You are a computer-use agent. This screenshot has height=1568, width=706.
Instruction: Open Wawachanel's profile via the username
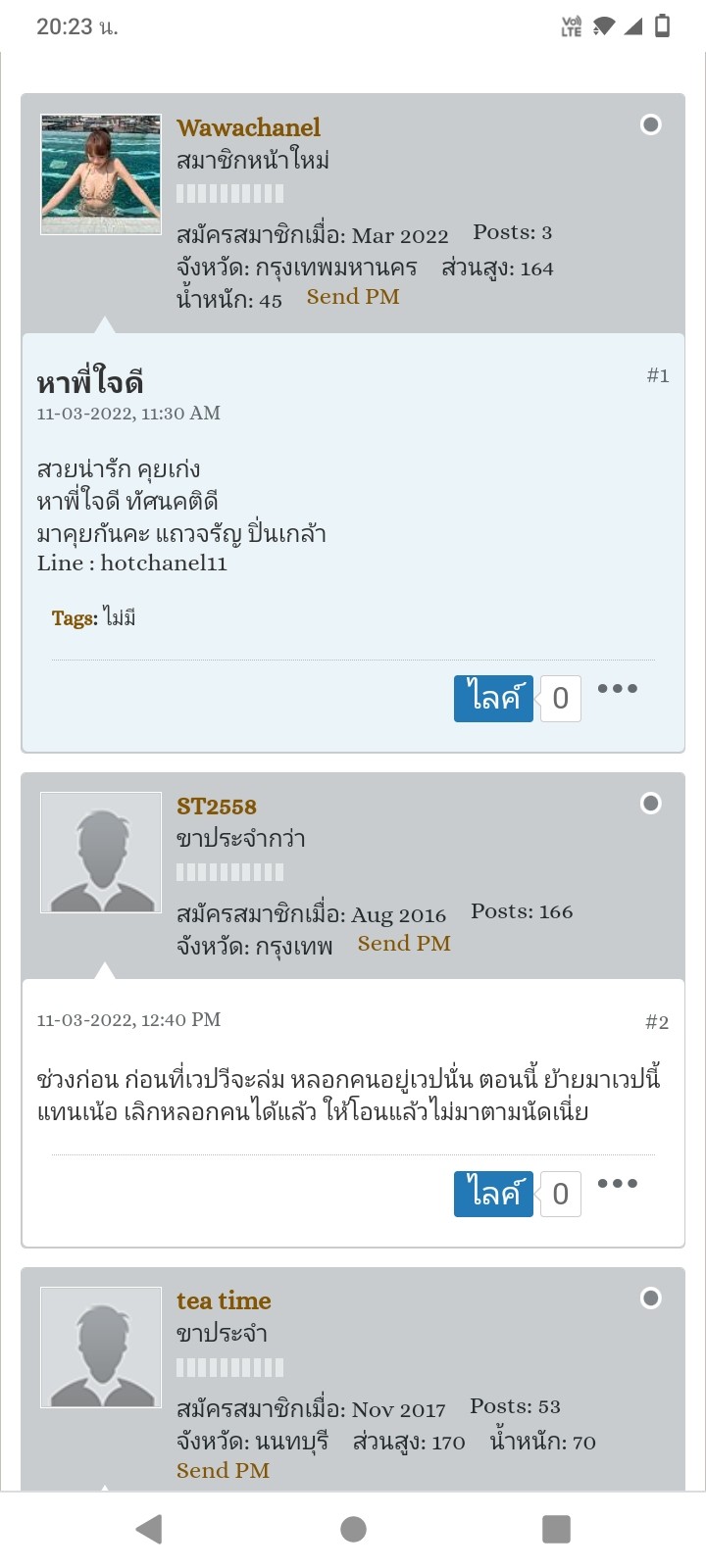pos(248,127)
